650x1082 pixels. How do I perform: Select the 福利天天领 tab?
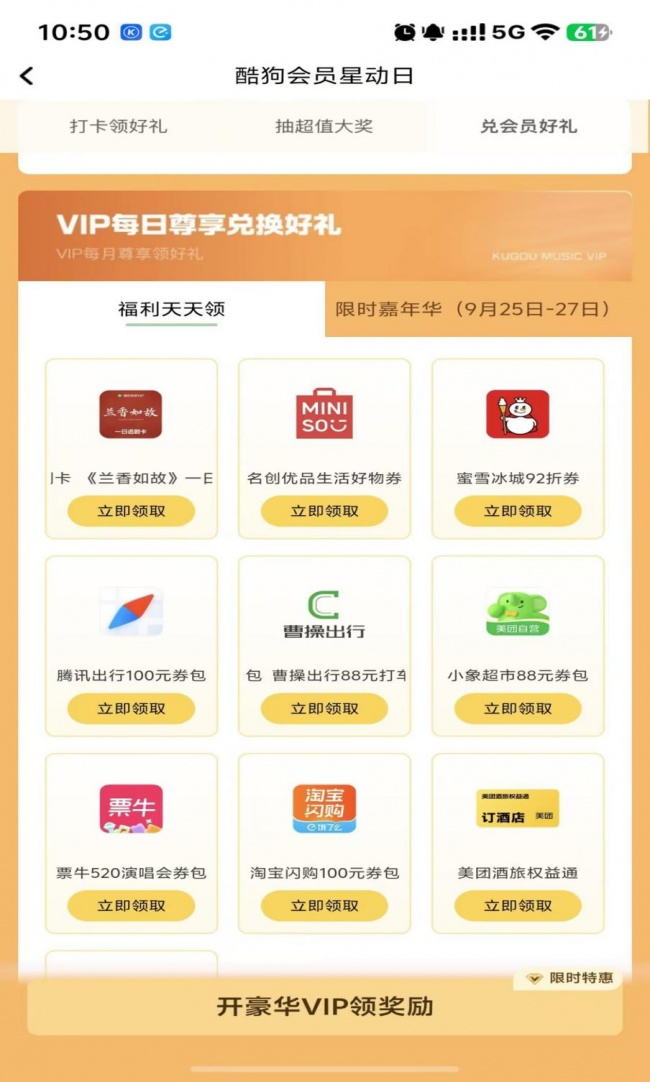tap(171, 309)
